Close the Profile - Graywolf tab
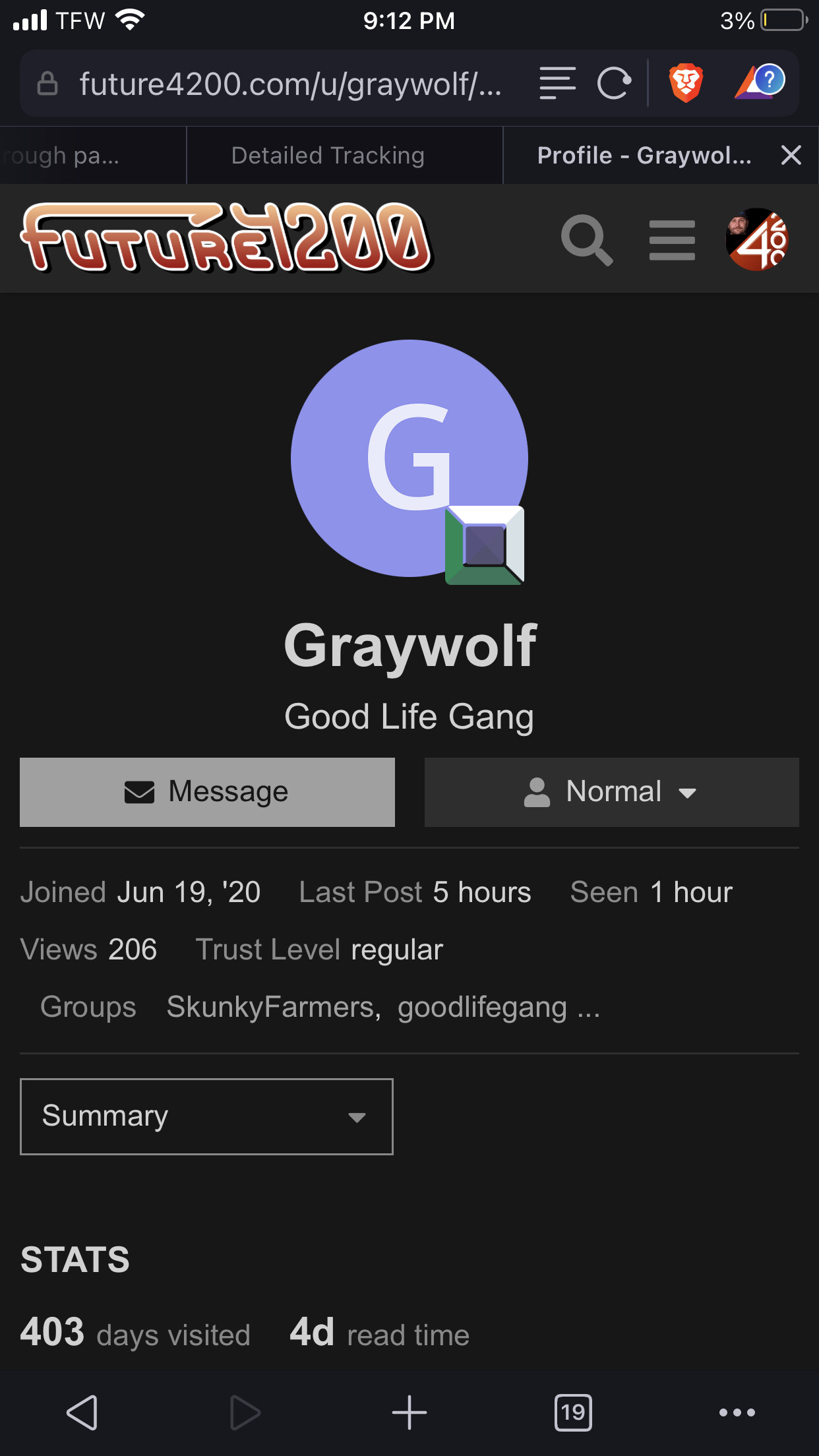The height and width of the screenshot is (1456, 819). [791, 155]
